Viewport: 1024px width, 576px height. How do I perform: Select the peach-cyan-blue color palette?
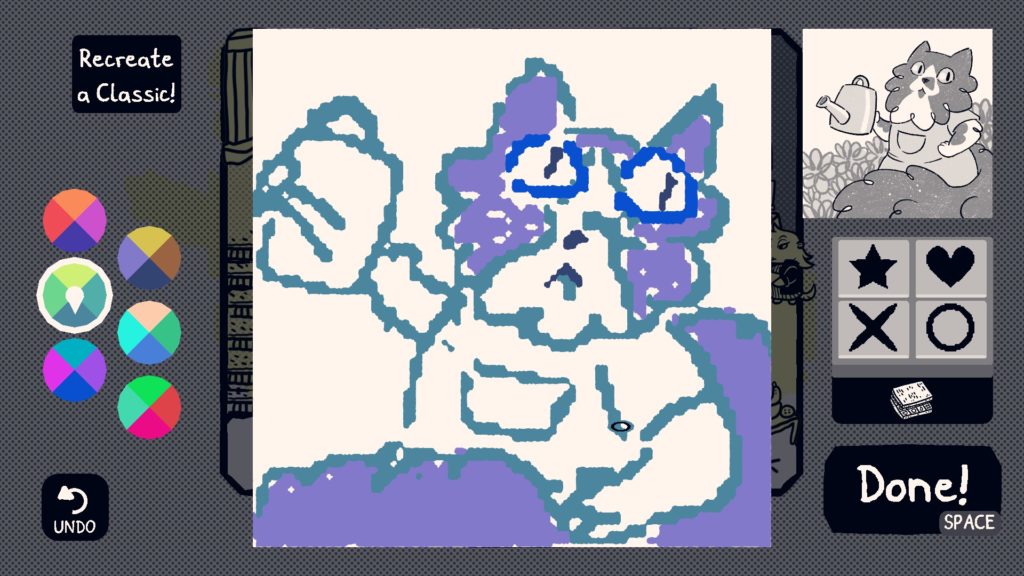tap(149, 332)
